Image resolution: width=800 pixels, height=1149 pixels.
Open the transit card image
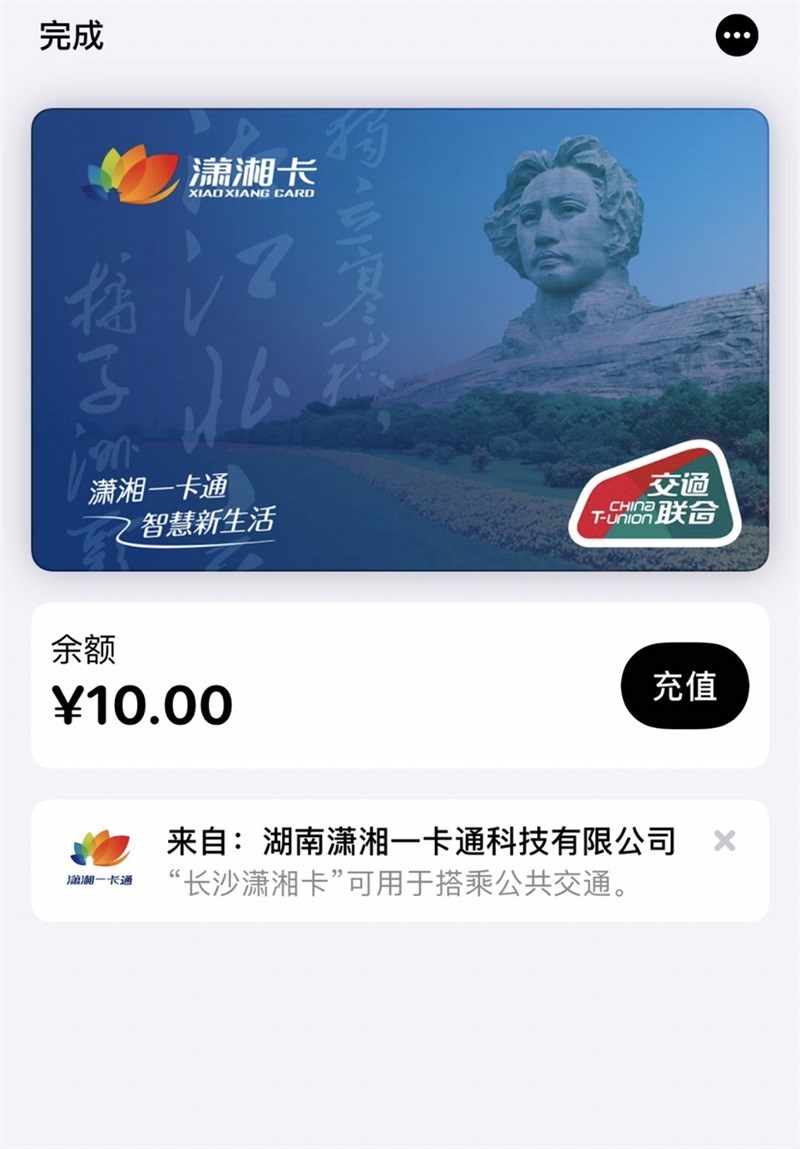tap(400, 340)
